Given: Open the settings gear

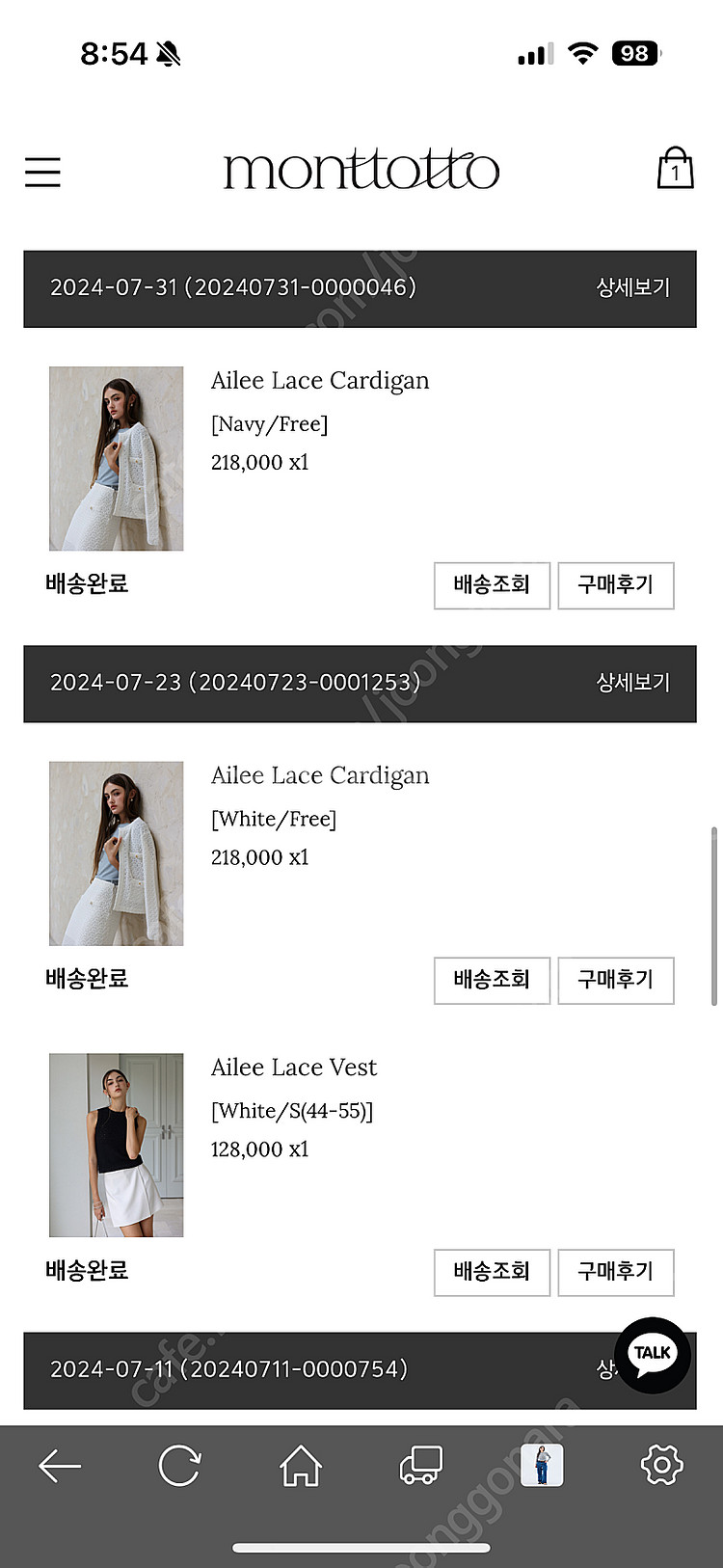Looking at the screenshot, I should [661, 1467].
